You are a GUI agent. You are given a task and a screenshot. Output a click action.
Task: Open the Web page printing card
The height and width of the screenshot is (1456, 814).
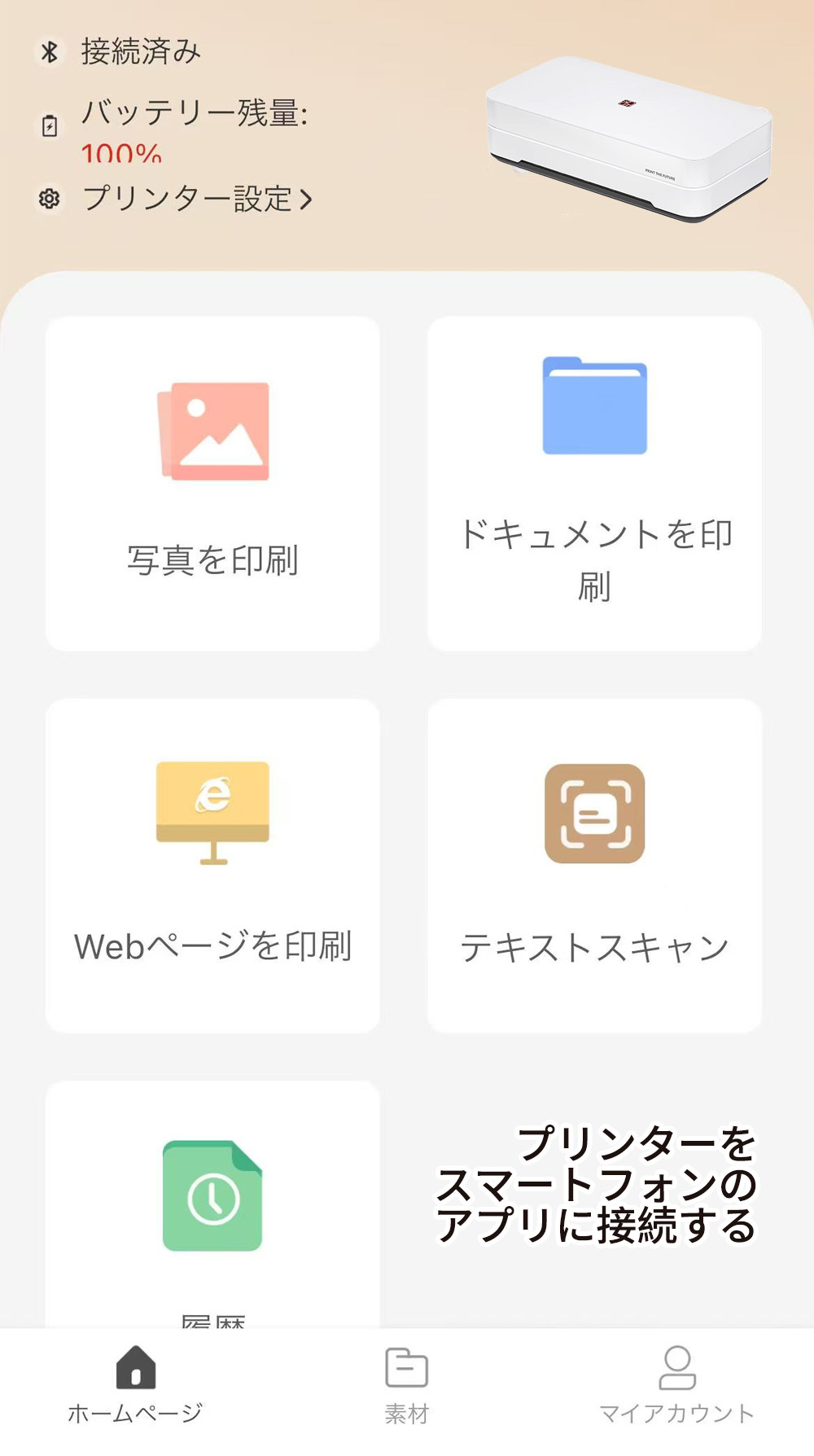[212, 866]
